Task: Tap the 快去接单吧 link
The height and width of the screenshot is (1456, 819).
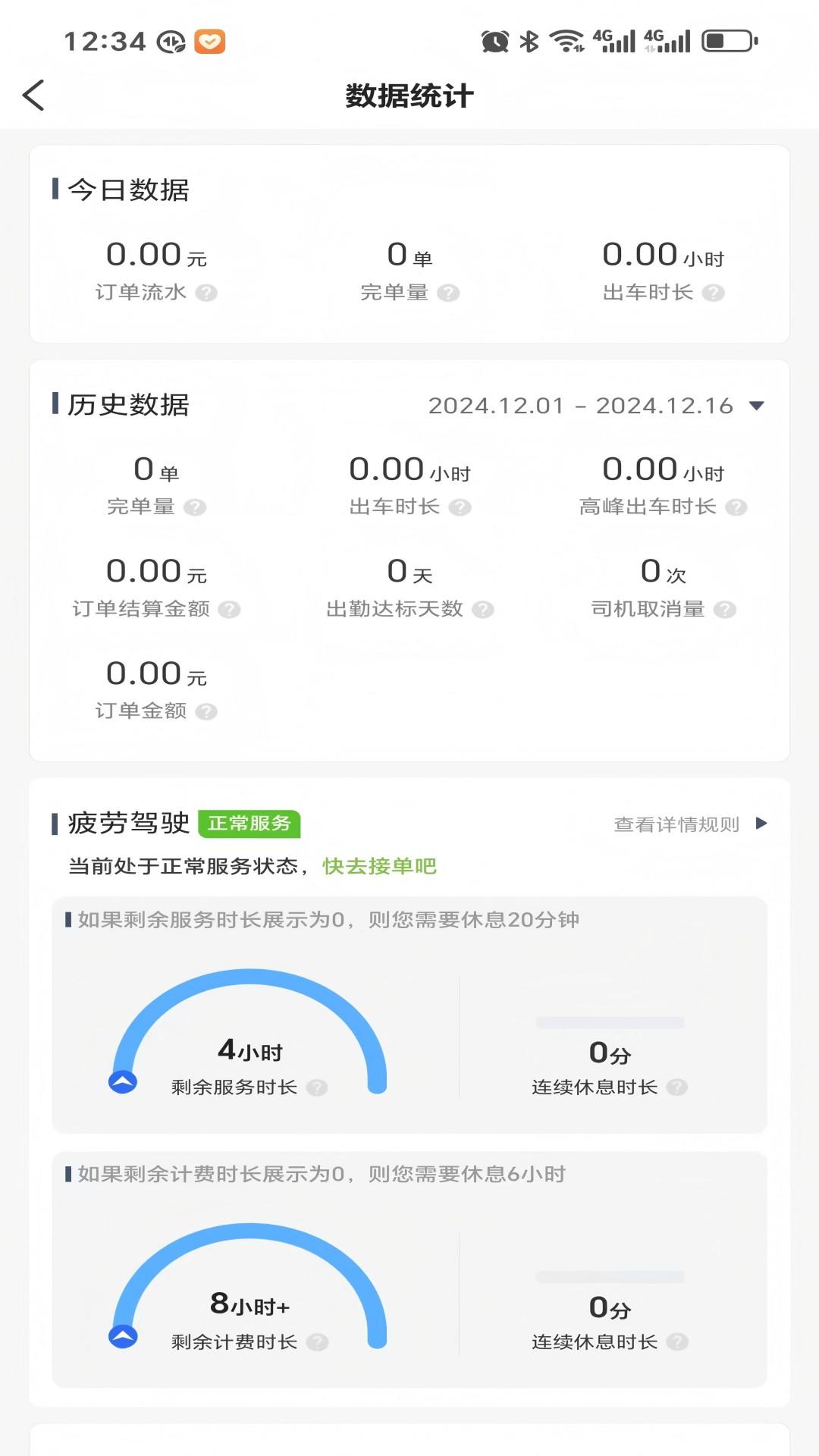Action: coord(381,866)
